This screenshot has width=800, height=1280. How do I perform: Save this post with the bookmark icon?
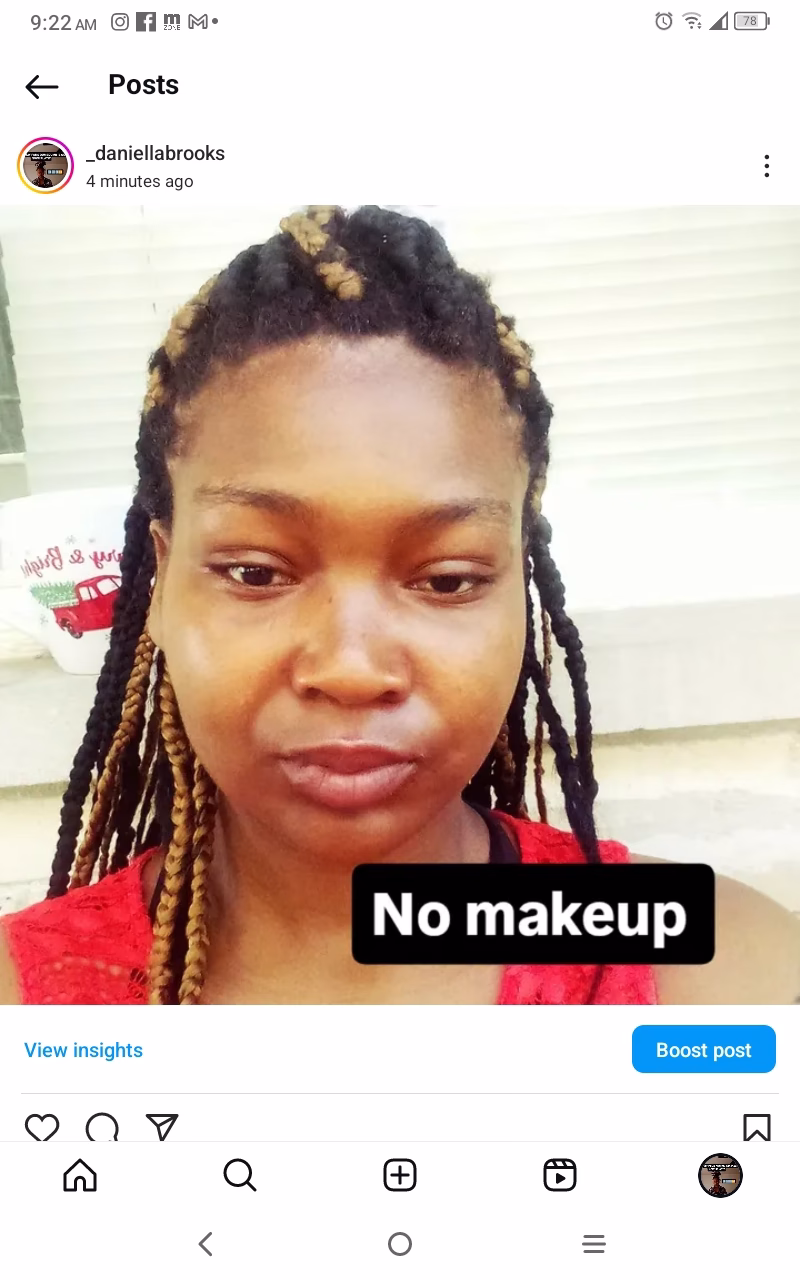tap(757, 1128)
